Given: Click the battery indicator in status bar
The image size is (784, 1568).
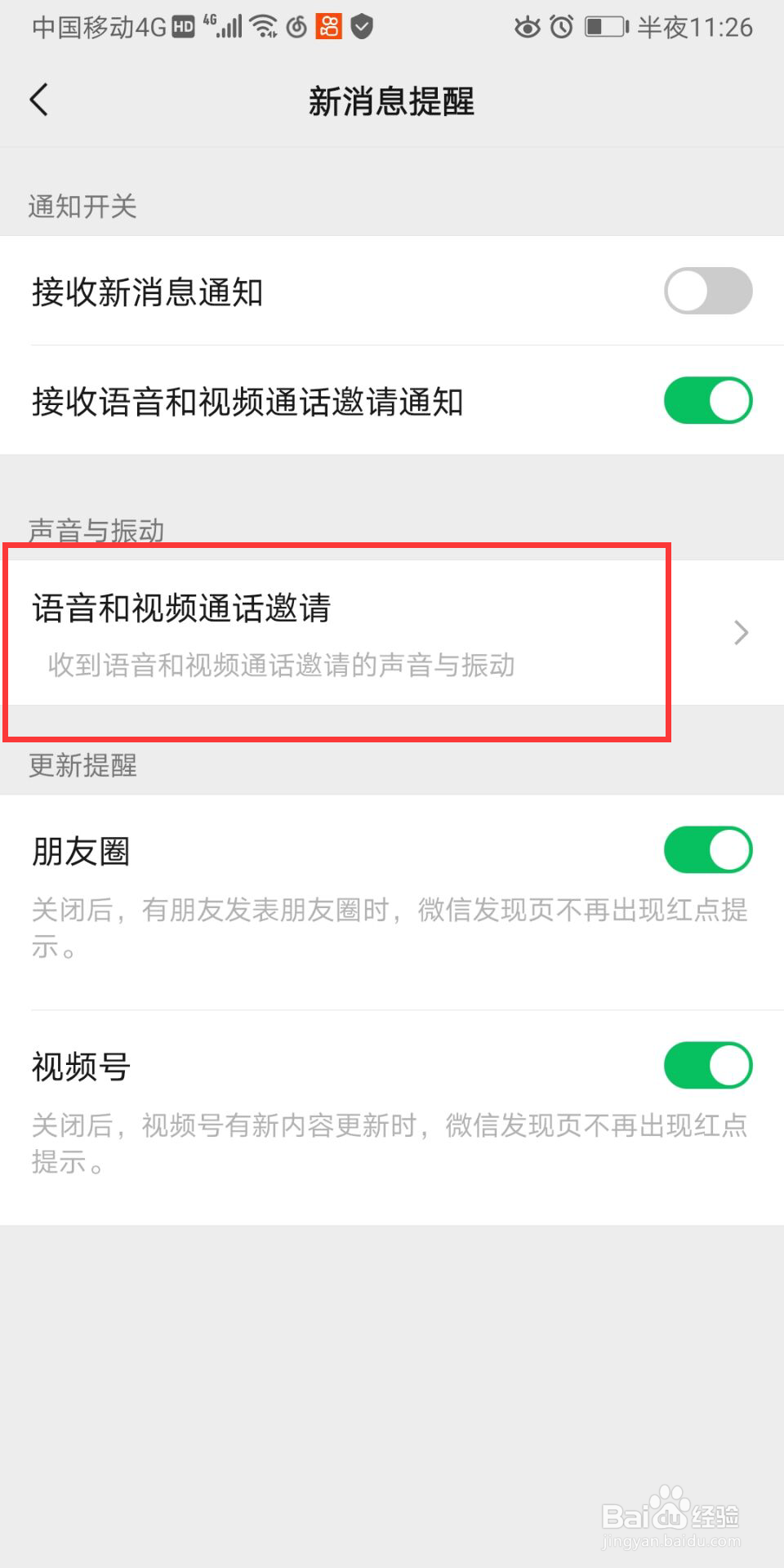Looking at the screenshot, I should [604, 27].
